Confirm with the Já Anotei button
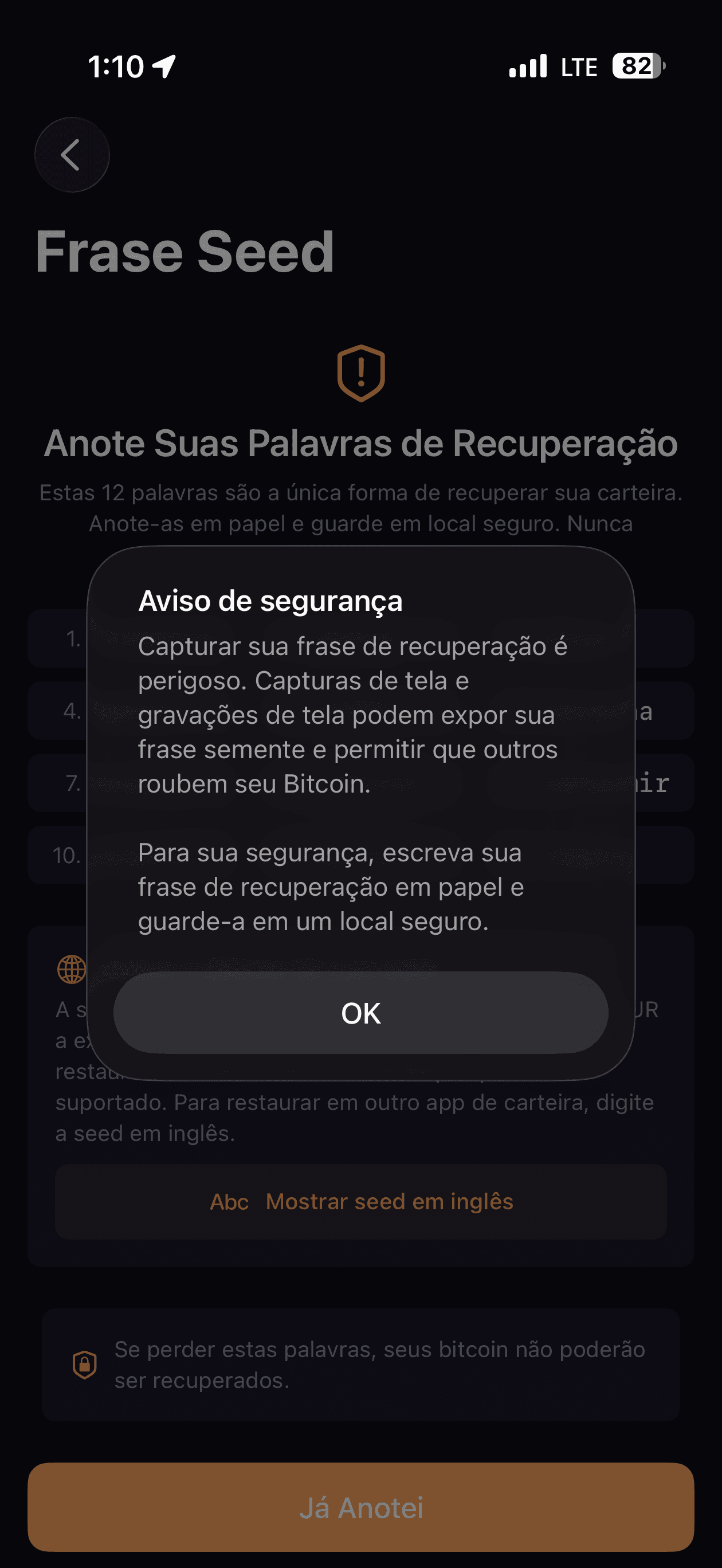The height and width of the screenshot is (1568, 722). pos(361,1507)
